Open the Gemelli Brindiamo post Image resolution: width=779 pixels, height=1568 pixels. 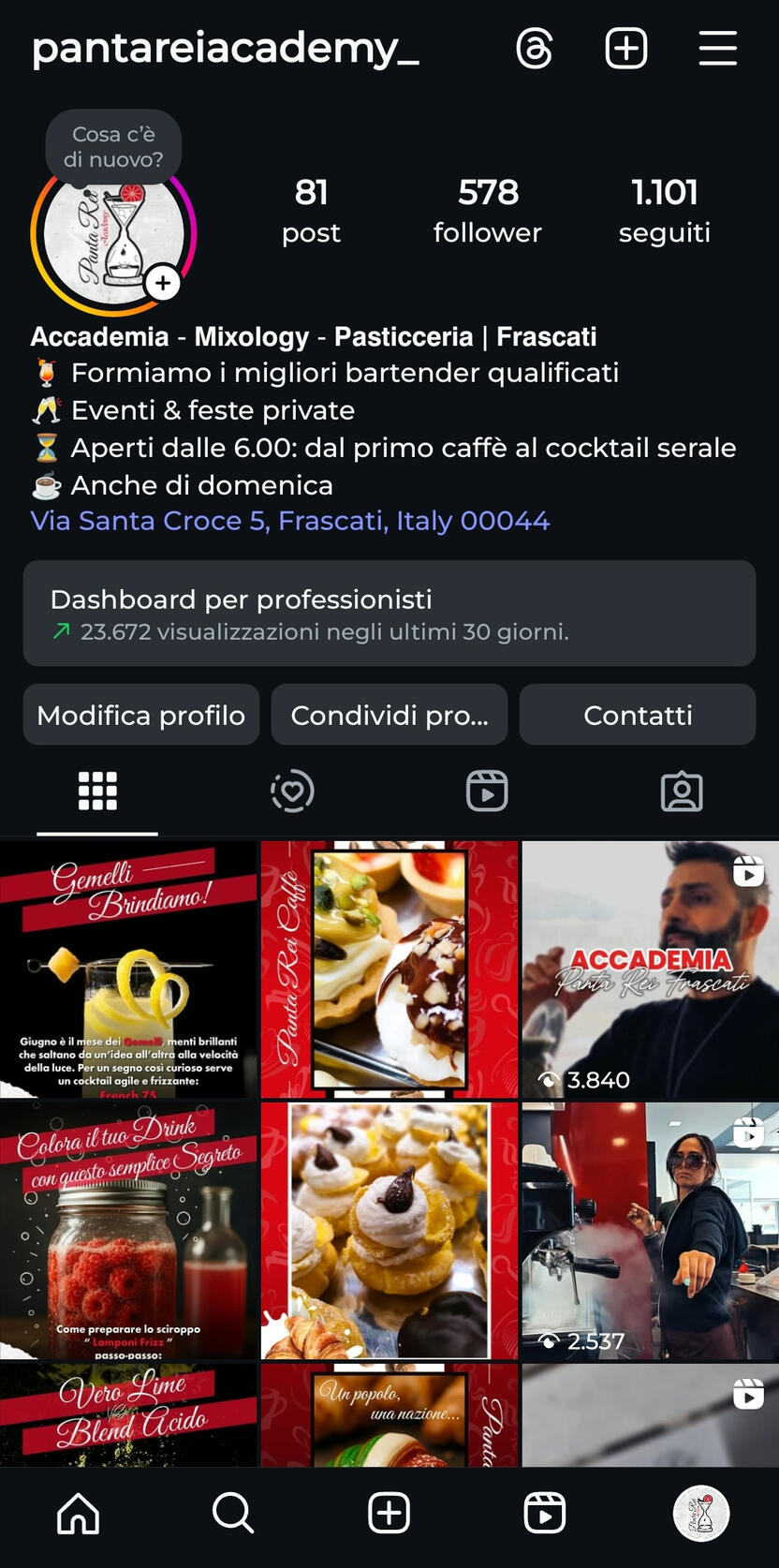[128, 969]
